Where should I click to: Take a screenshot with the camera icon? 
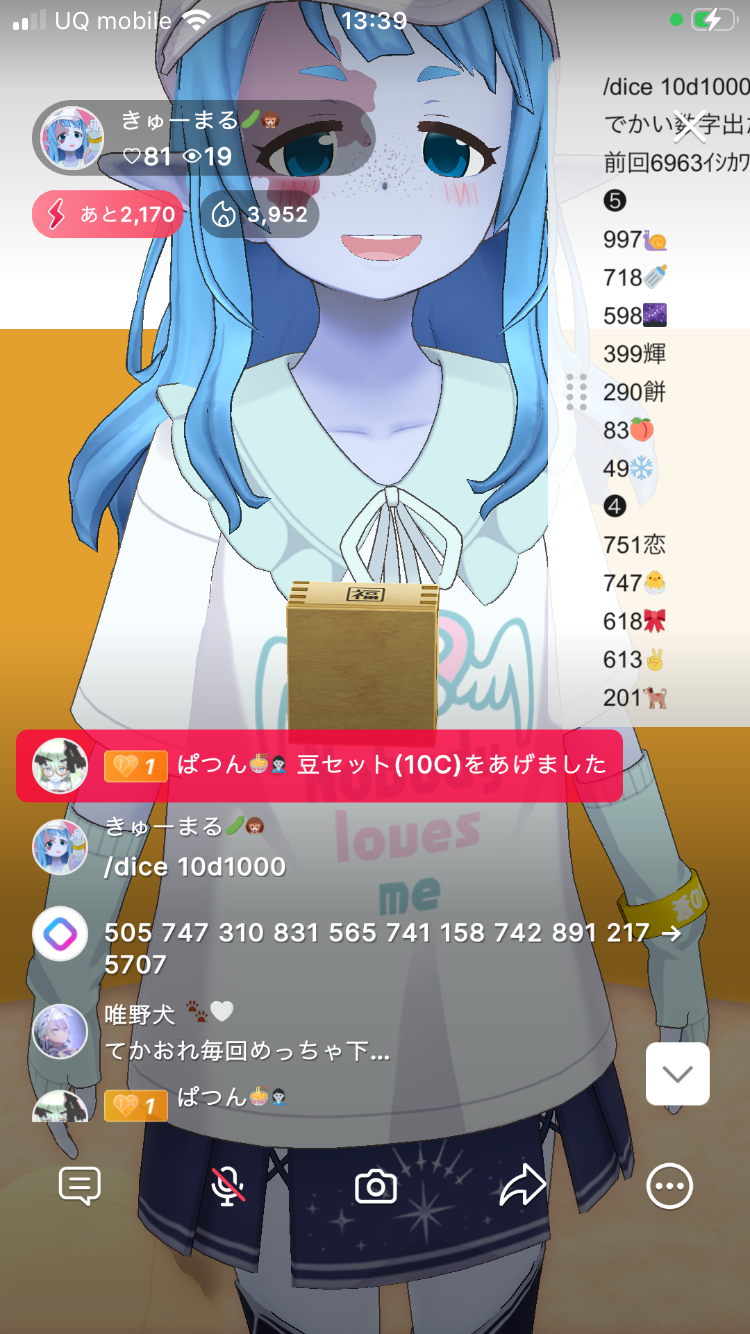pyautogui.click(x=376, y=1186)
